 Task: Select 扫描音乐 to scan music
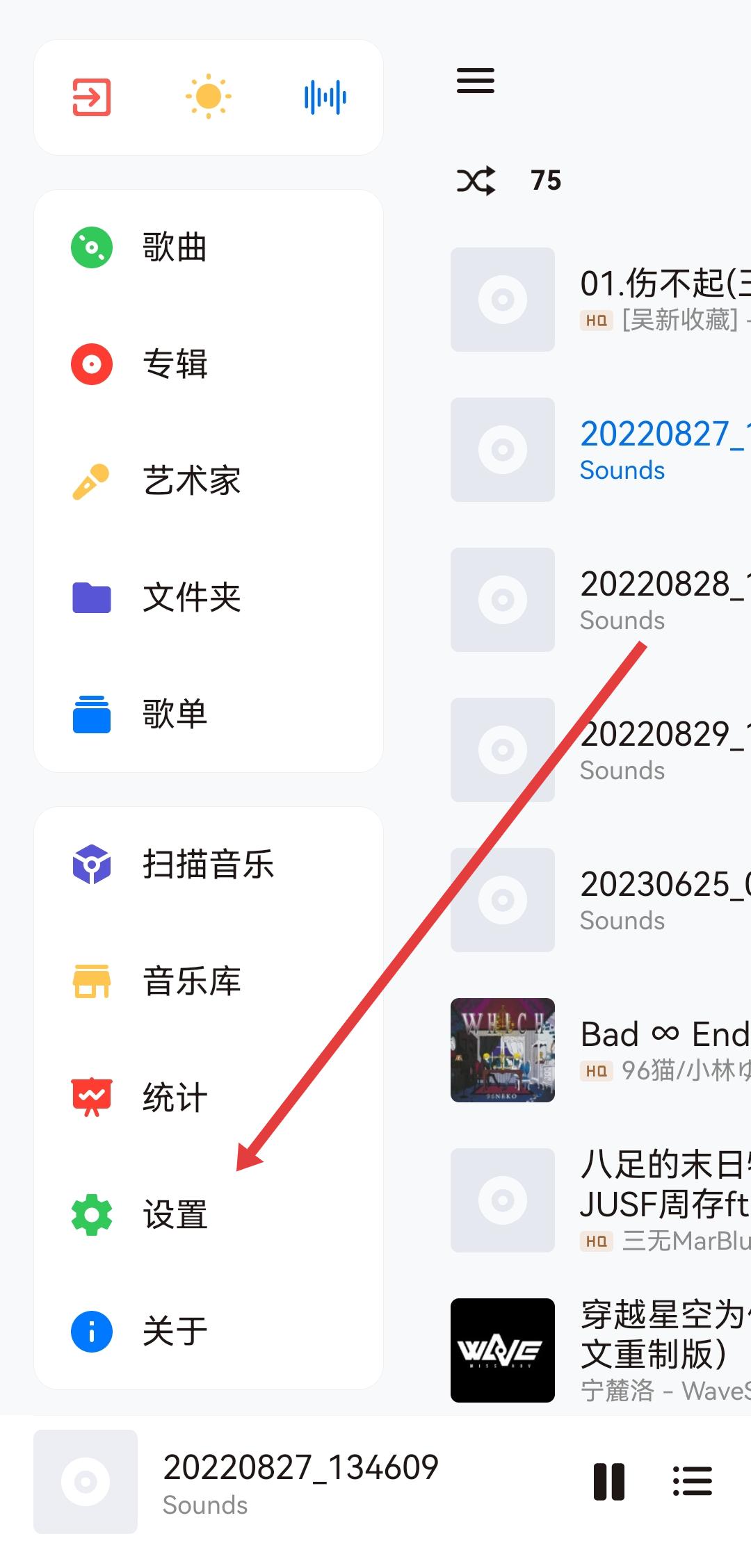point(207,865)
